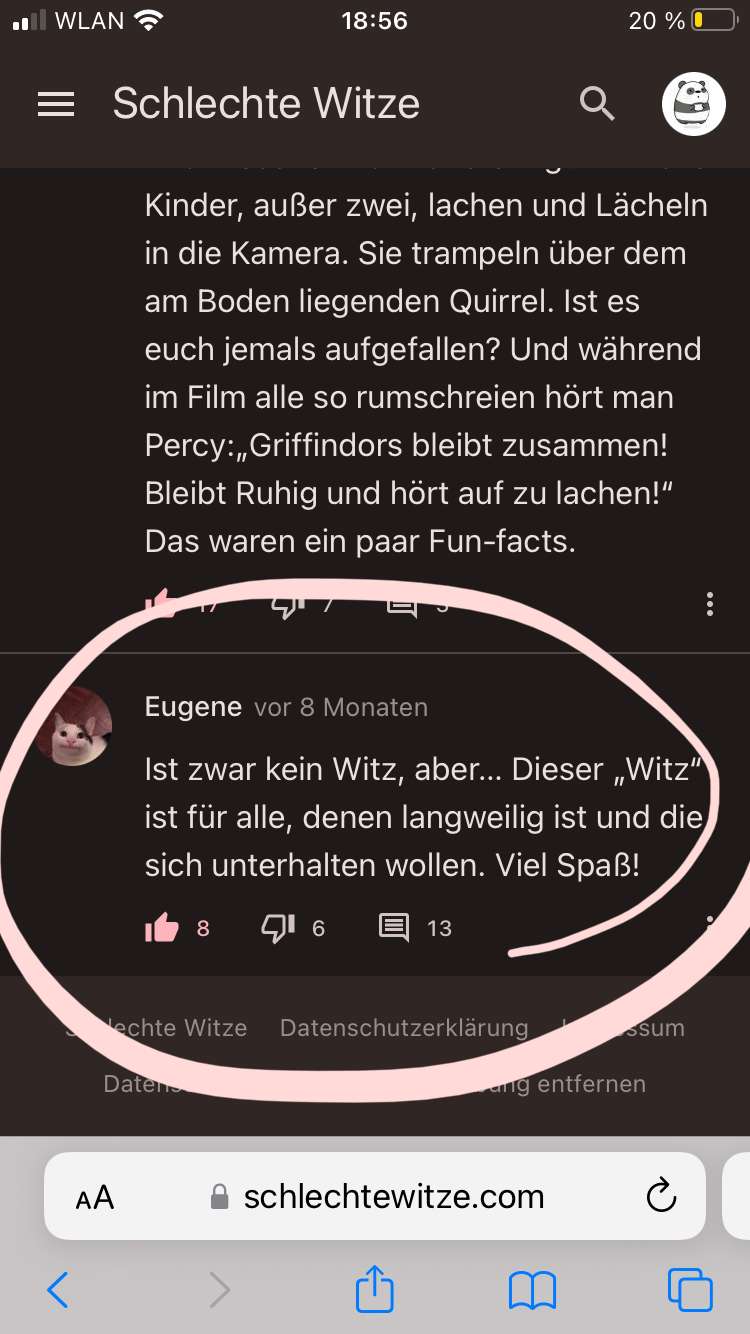Open Safari's AA reader options
750x1334 pixels.
coord(95,1197)
